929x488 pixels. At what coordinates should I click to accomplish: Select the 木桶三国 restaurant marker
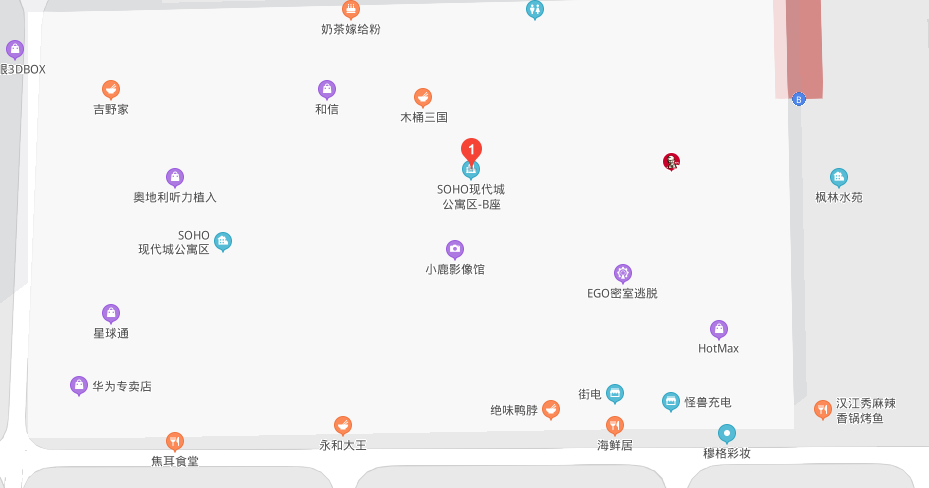pyautogui.click(x=423, y=97)
